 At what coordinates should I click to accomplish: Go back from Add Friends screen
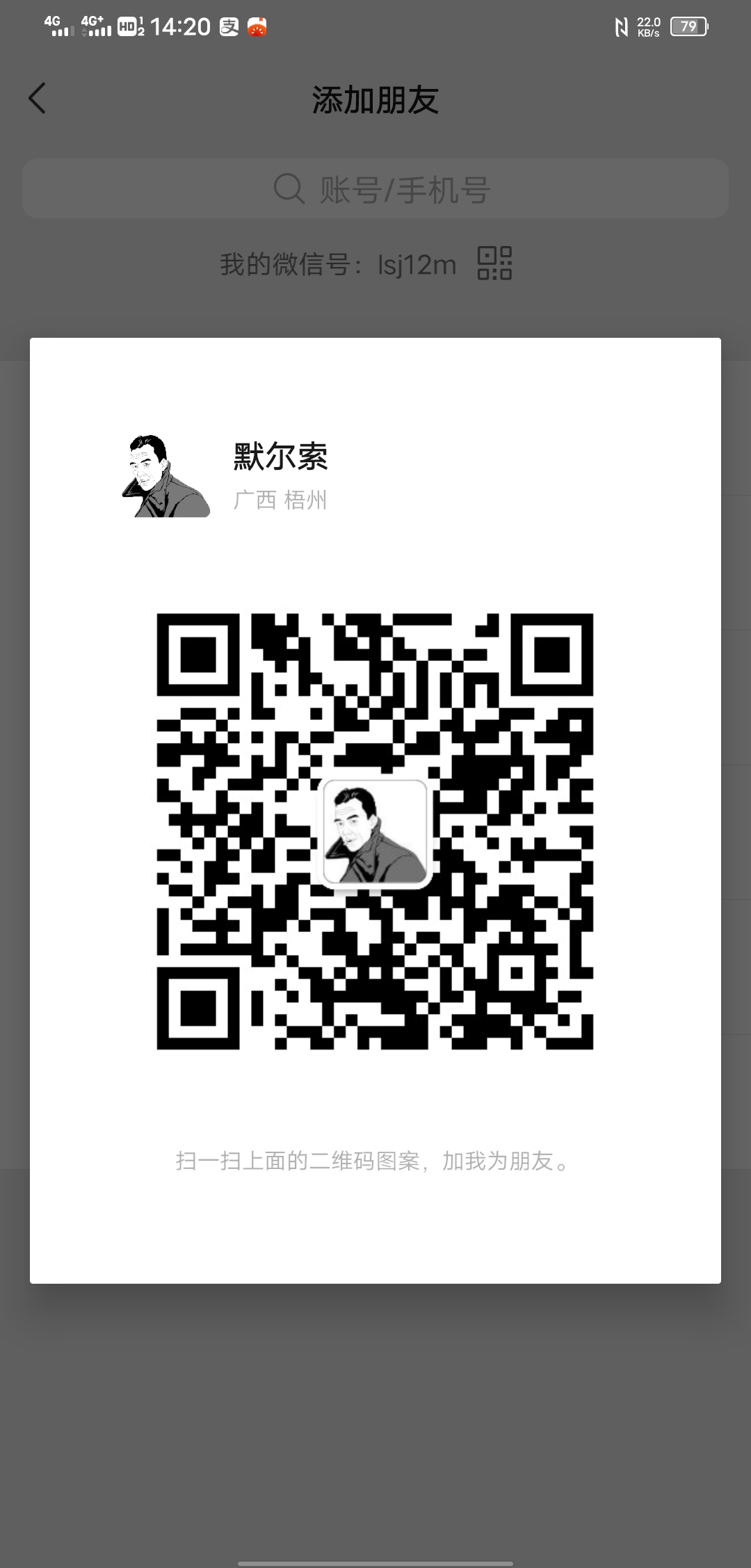pyautogui.click(x=38, y=99)
